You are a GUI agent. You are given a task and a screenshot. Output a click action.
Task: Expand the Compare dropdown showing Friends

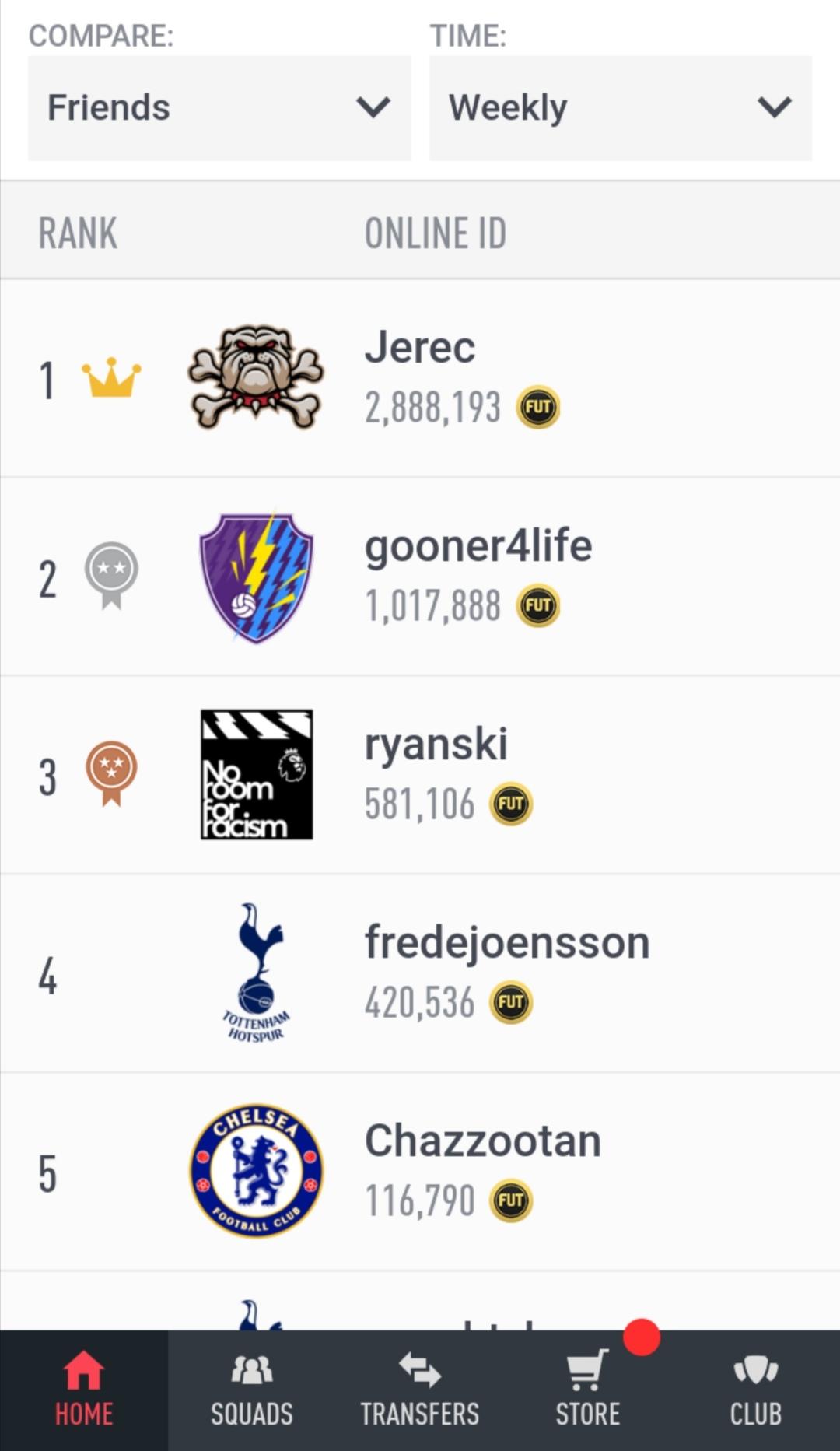(219, 107)
